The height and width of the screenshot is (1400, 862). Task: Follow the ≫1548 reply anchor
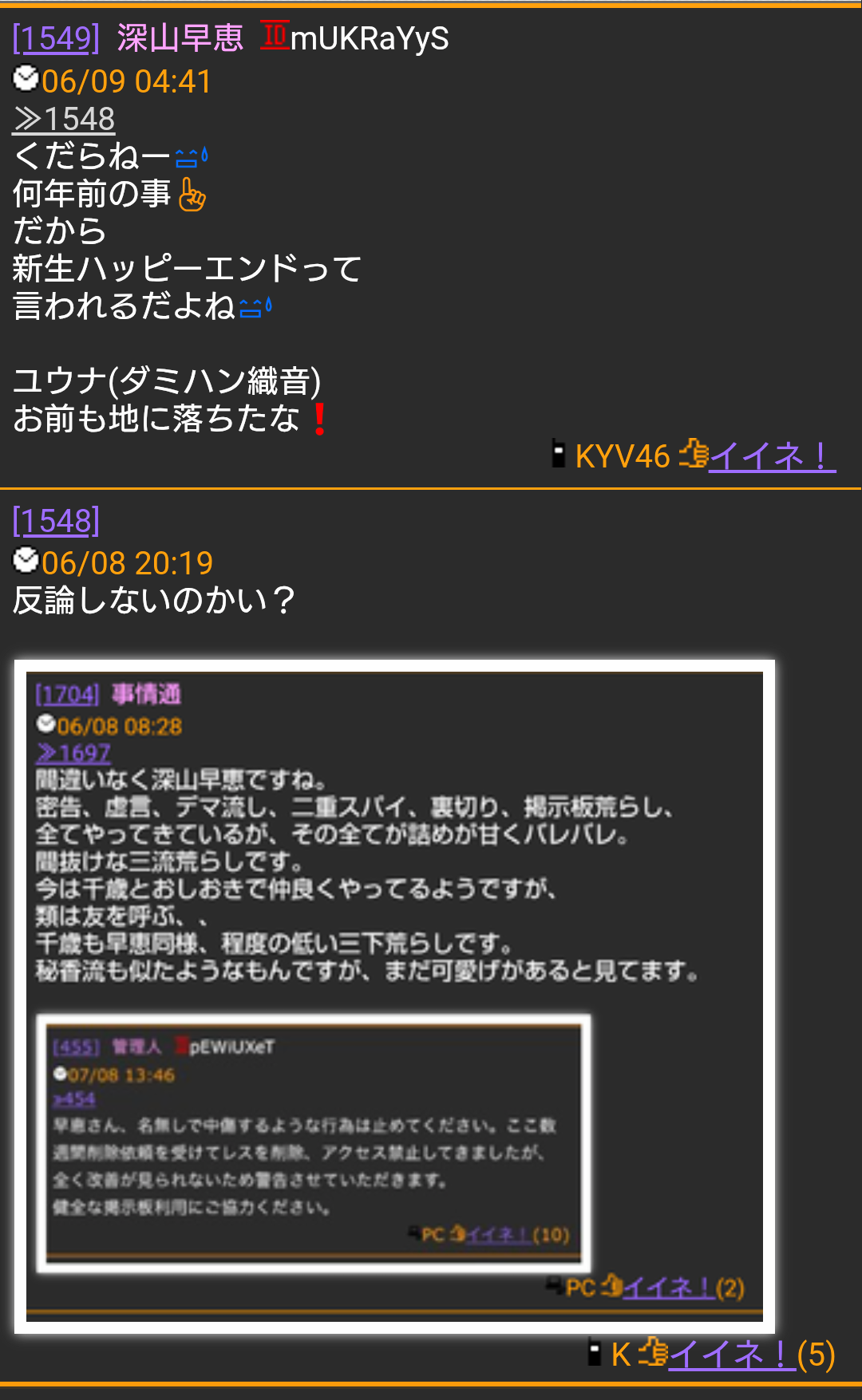point(64,119)
